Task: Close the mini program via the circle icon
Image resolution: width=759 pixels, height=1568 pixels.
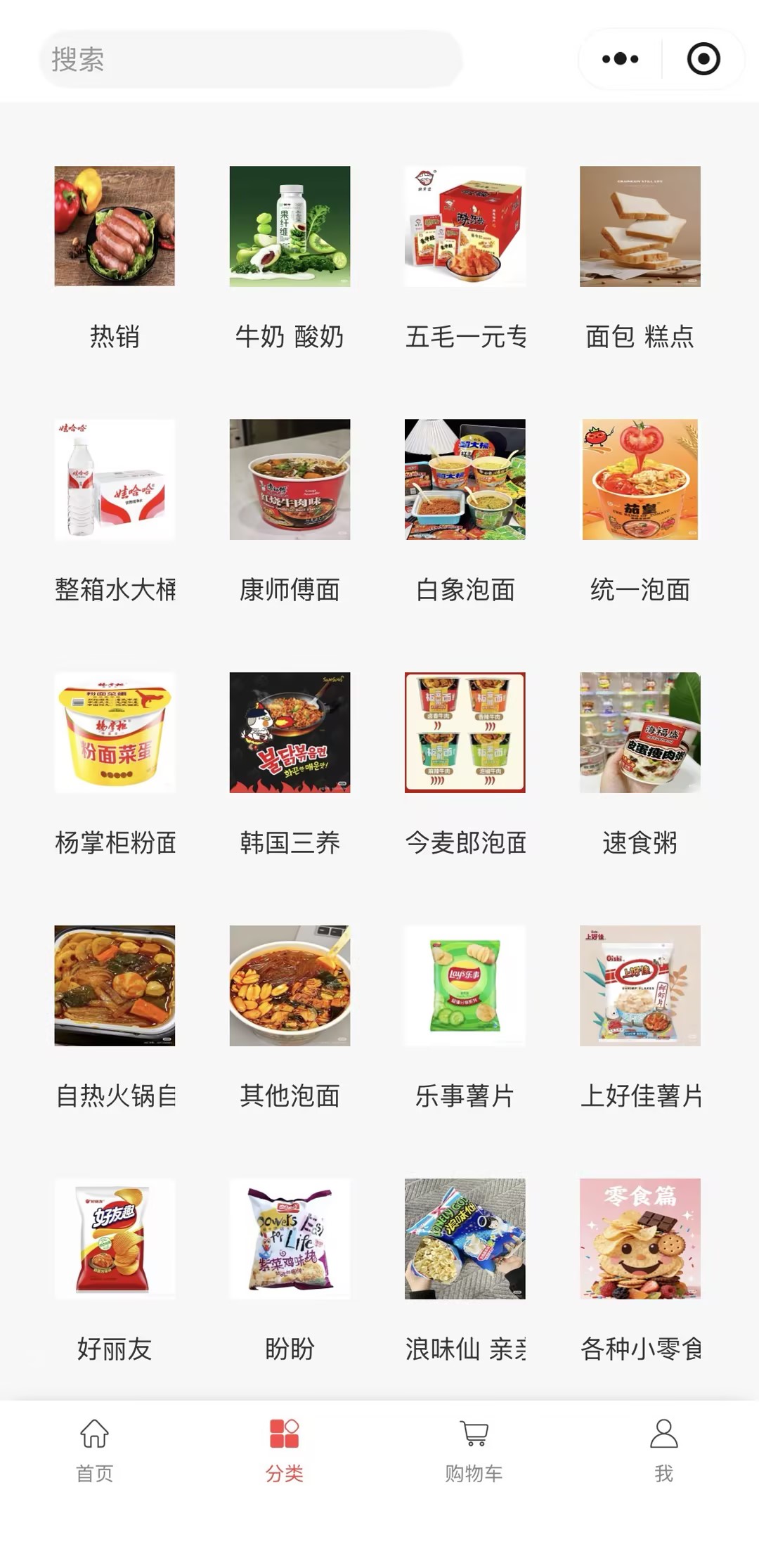Action: point(703,59)
